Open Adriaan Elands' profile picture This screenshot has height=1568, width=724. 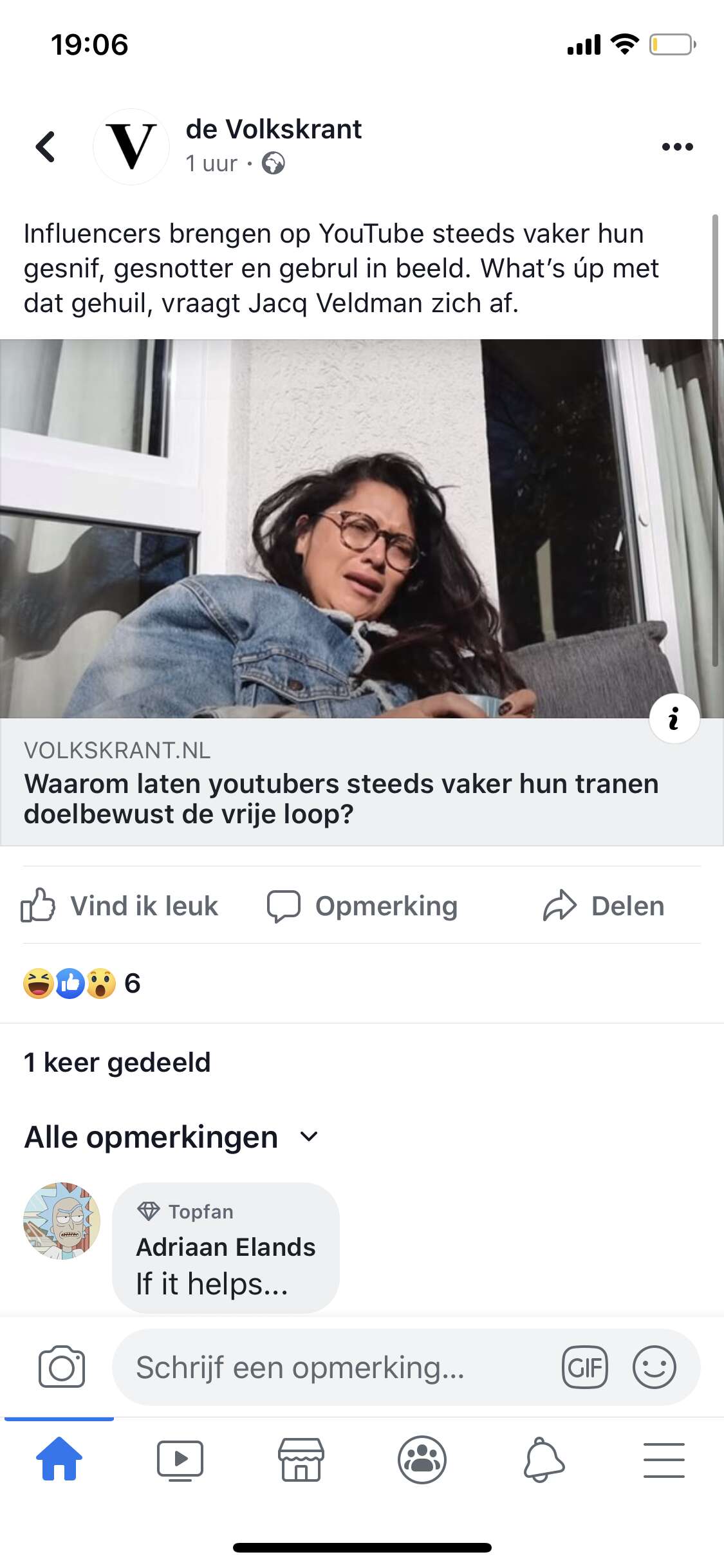pos(62,1220)
